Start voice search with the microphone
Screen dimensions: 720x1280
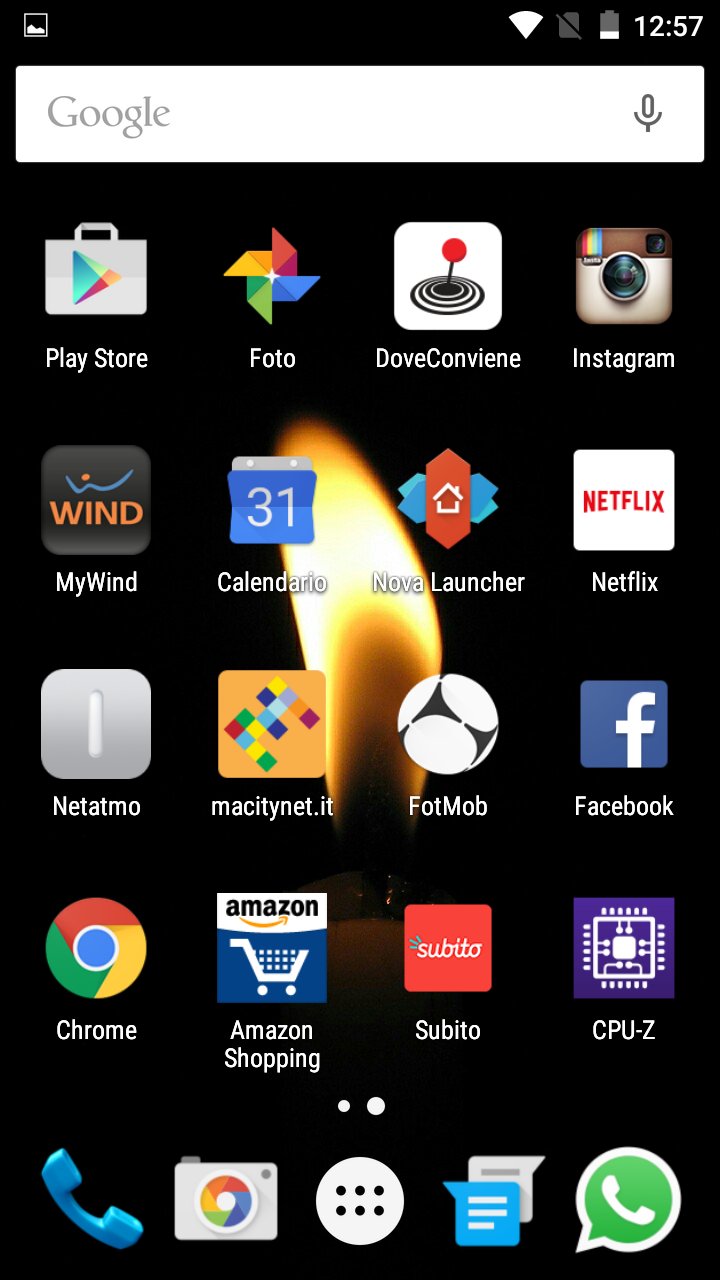(x=647, y=114)
